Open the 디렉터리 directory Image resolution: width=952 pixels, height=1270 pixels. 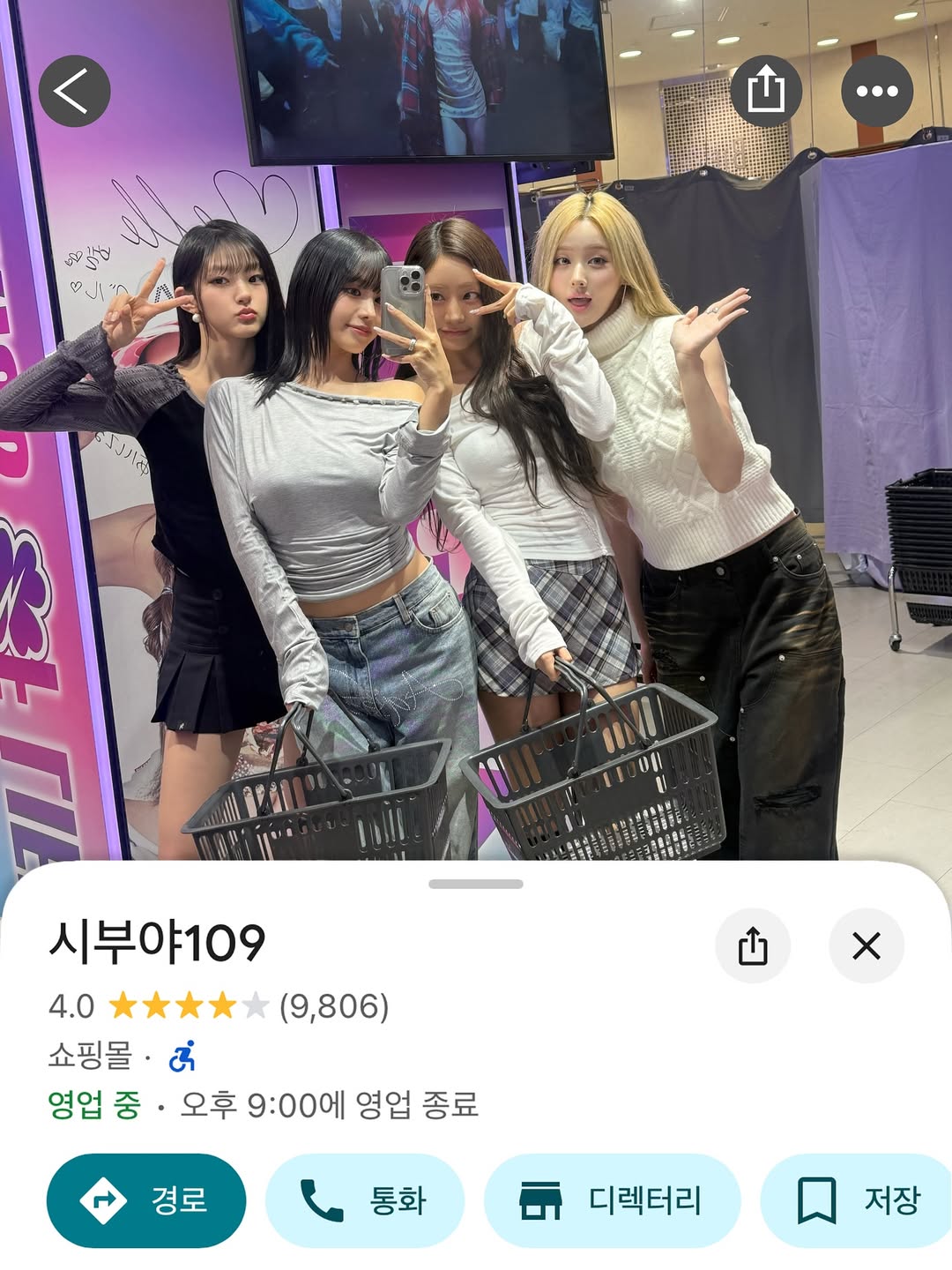coord(612,1200)
